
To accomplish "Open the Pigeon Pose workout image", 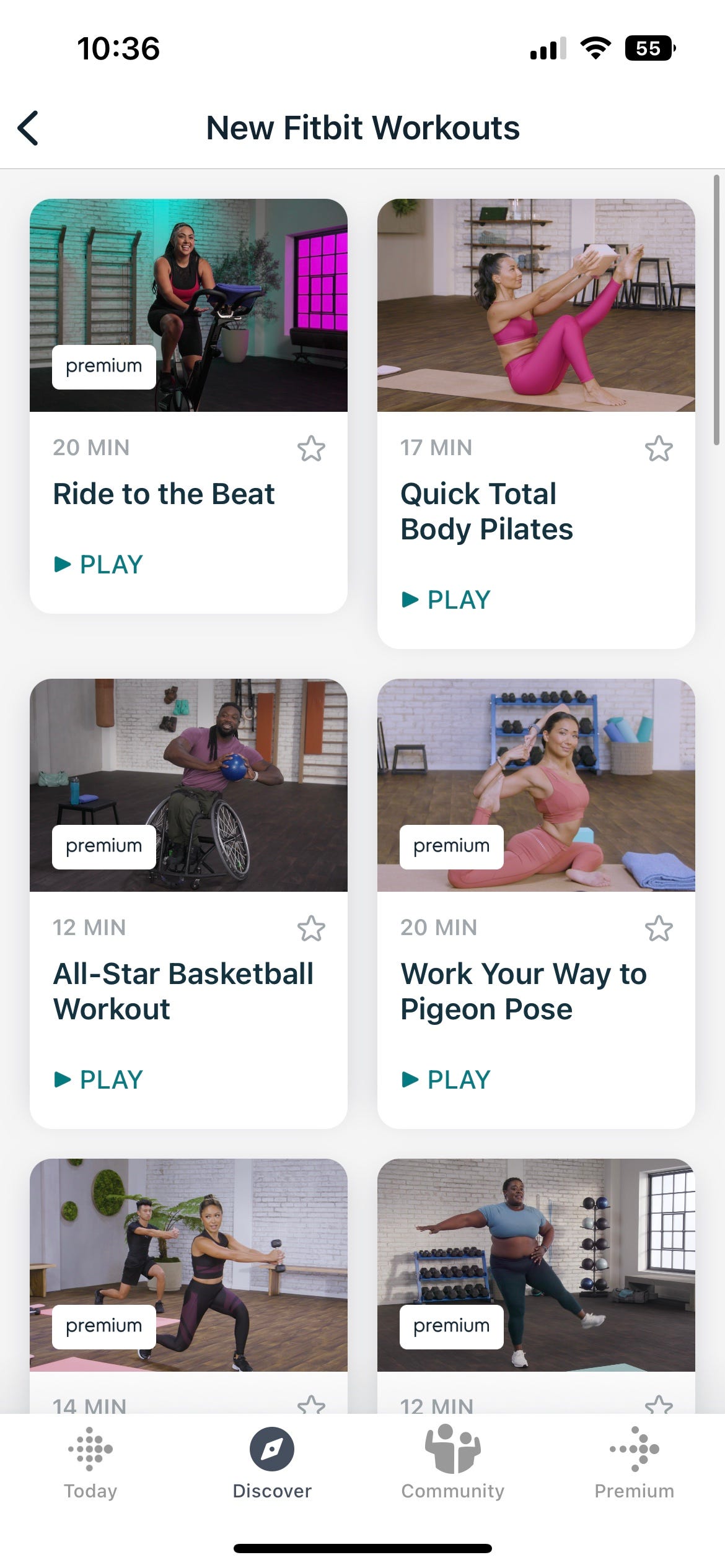I will pyautogui.click(x=536, y=785).
